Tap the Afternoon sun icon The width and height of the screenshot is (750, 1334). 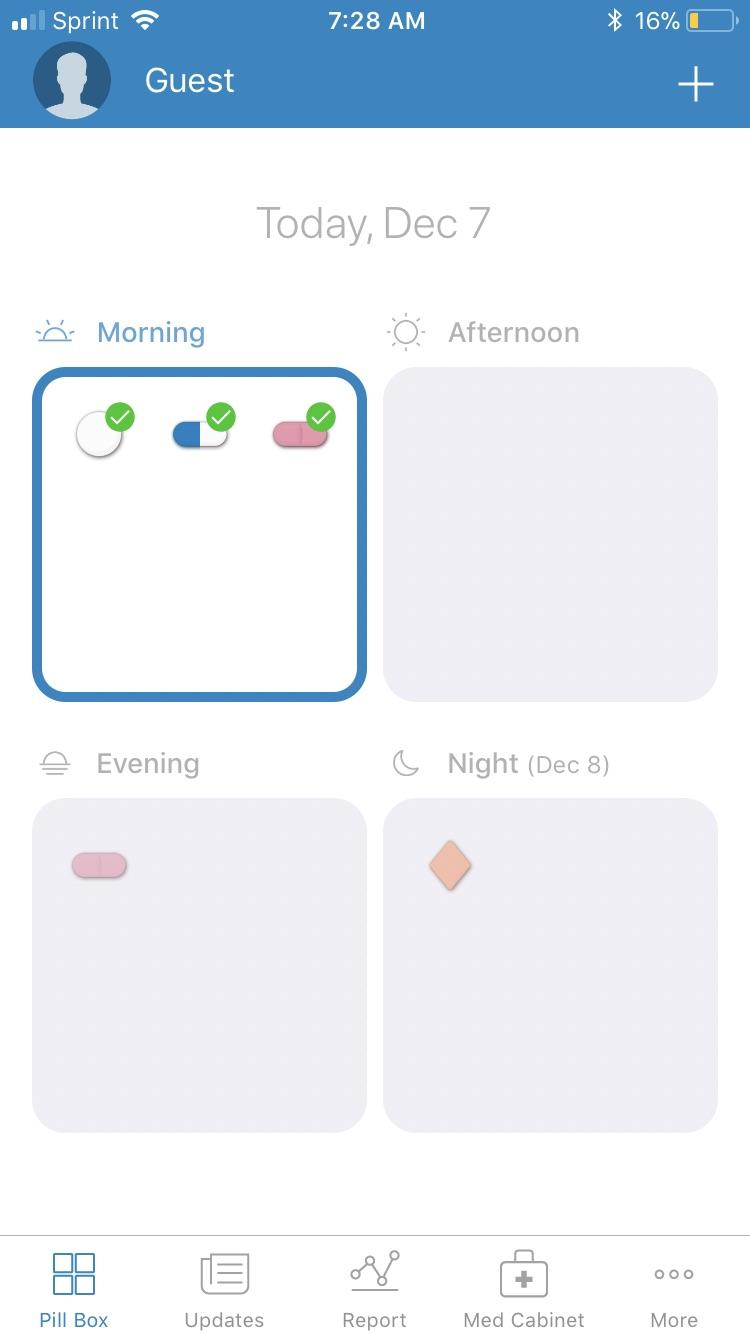(405, 331)
